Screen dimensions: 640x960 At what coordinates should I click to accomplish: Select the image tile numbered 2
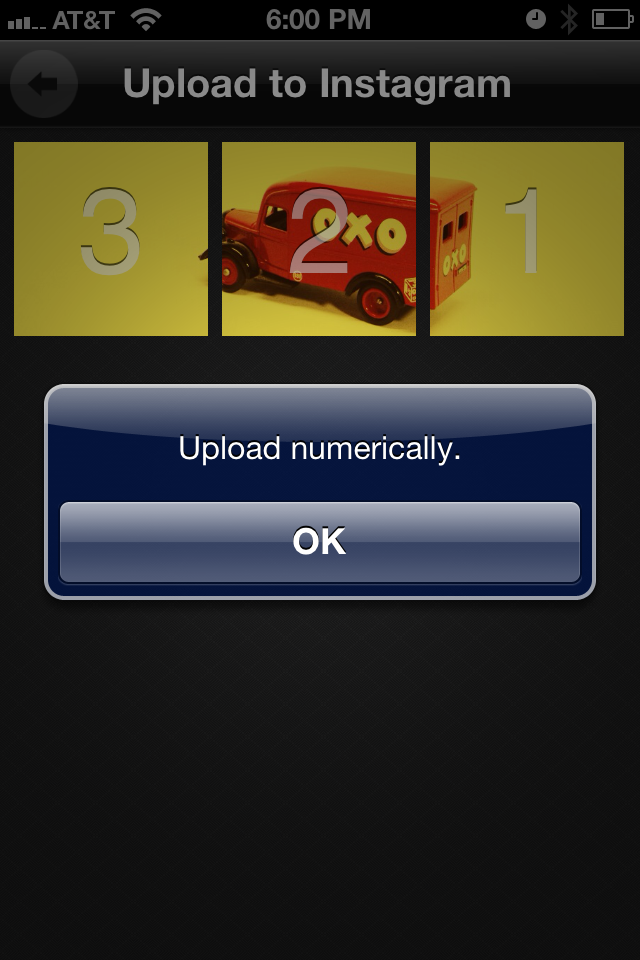point(319,239)
